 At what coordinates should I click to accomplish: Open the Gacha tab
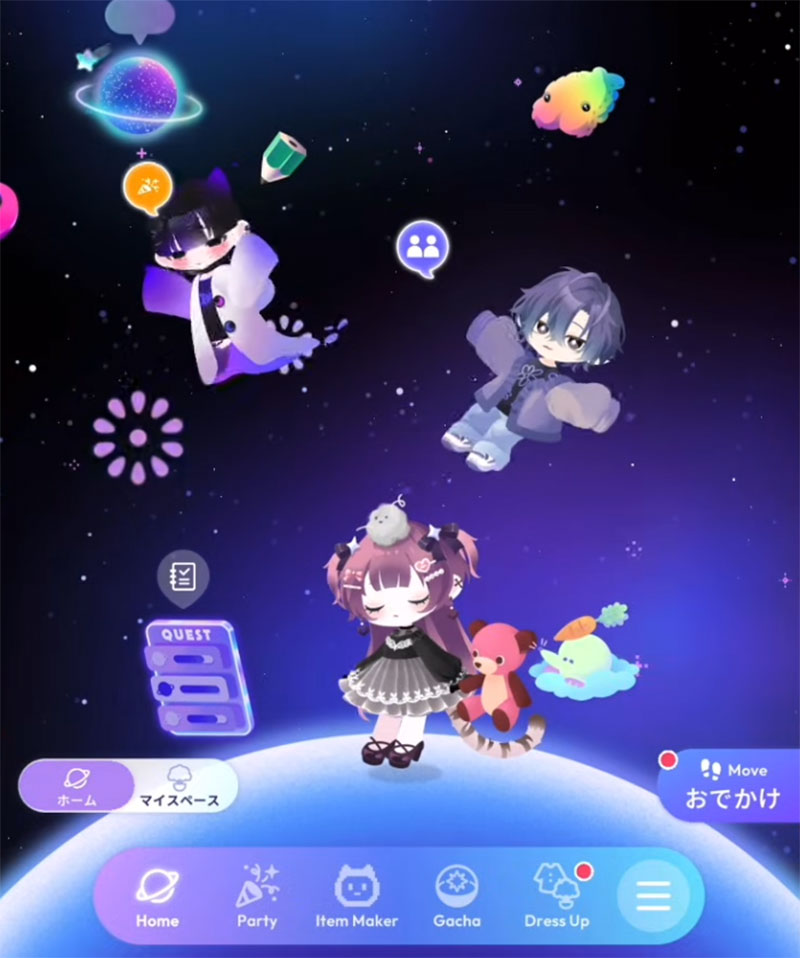click(456, 895)
